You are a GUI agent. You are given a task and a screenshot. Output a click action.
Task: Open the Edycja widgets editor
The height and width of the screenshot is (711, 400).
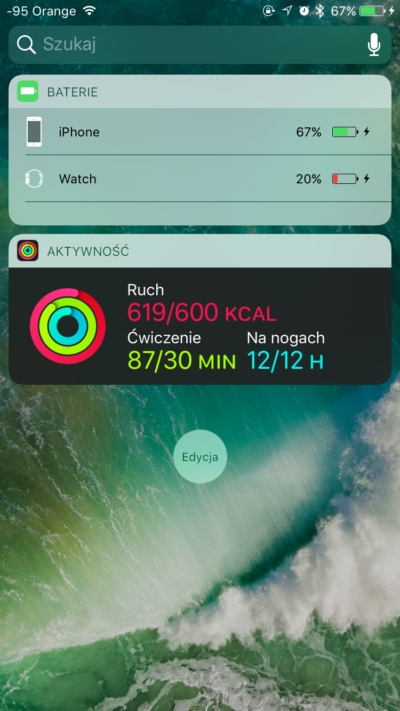[200, 457]
